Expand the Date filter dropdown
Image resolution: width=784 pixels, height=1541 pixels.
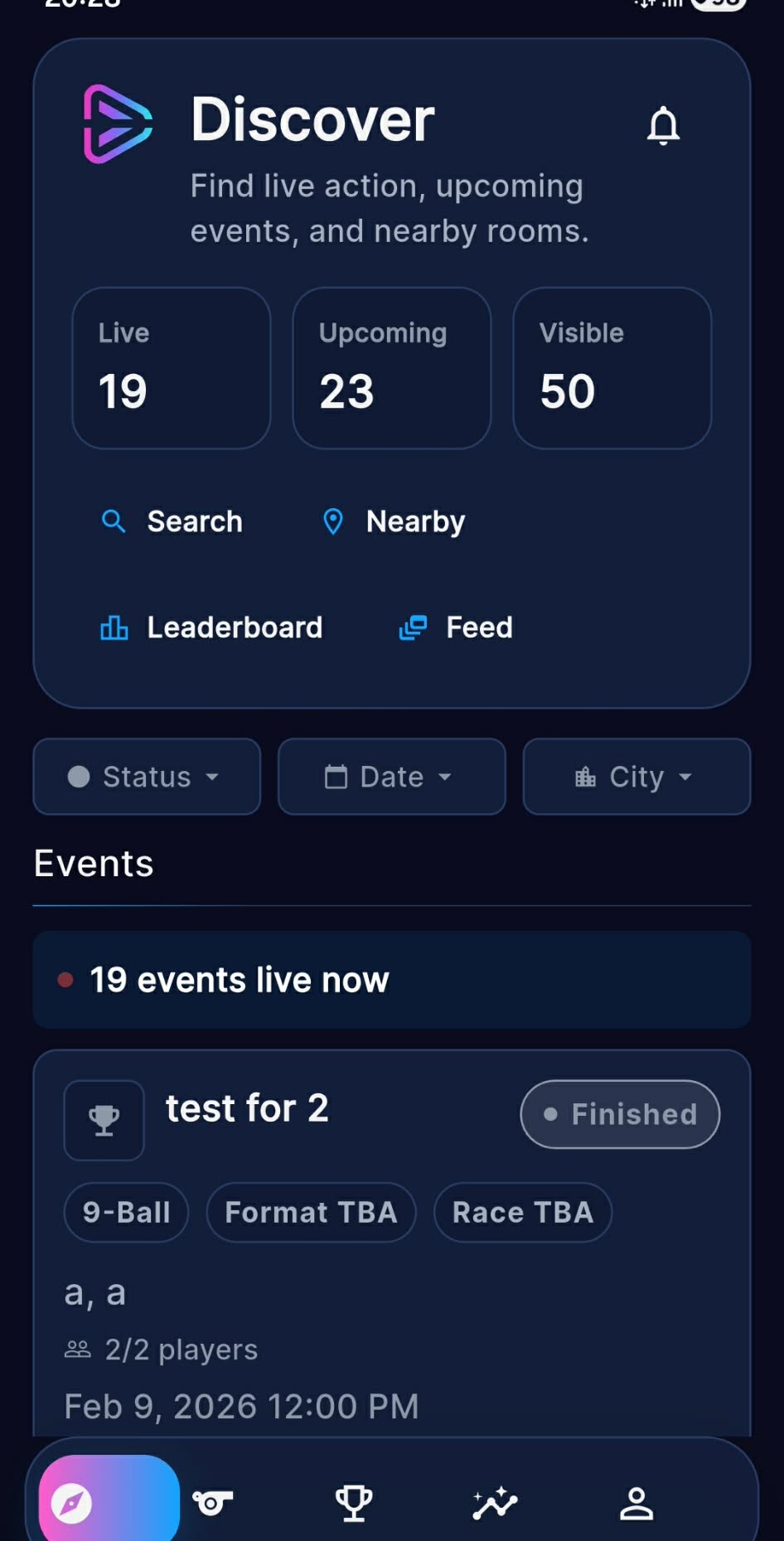click(x=391, y=777)
